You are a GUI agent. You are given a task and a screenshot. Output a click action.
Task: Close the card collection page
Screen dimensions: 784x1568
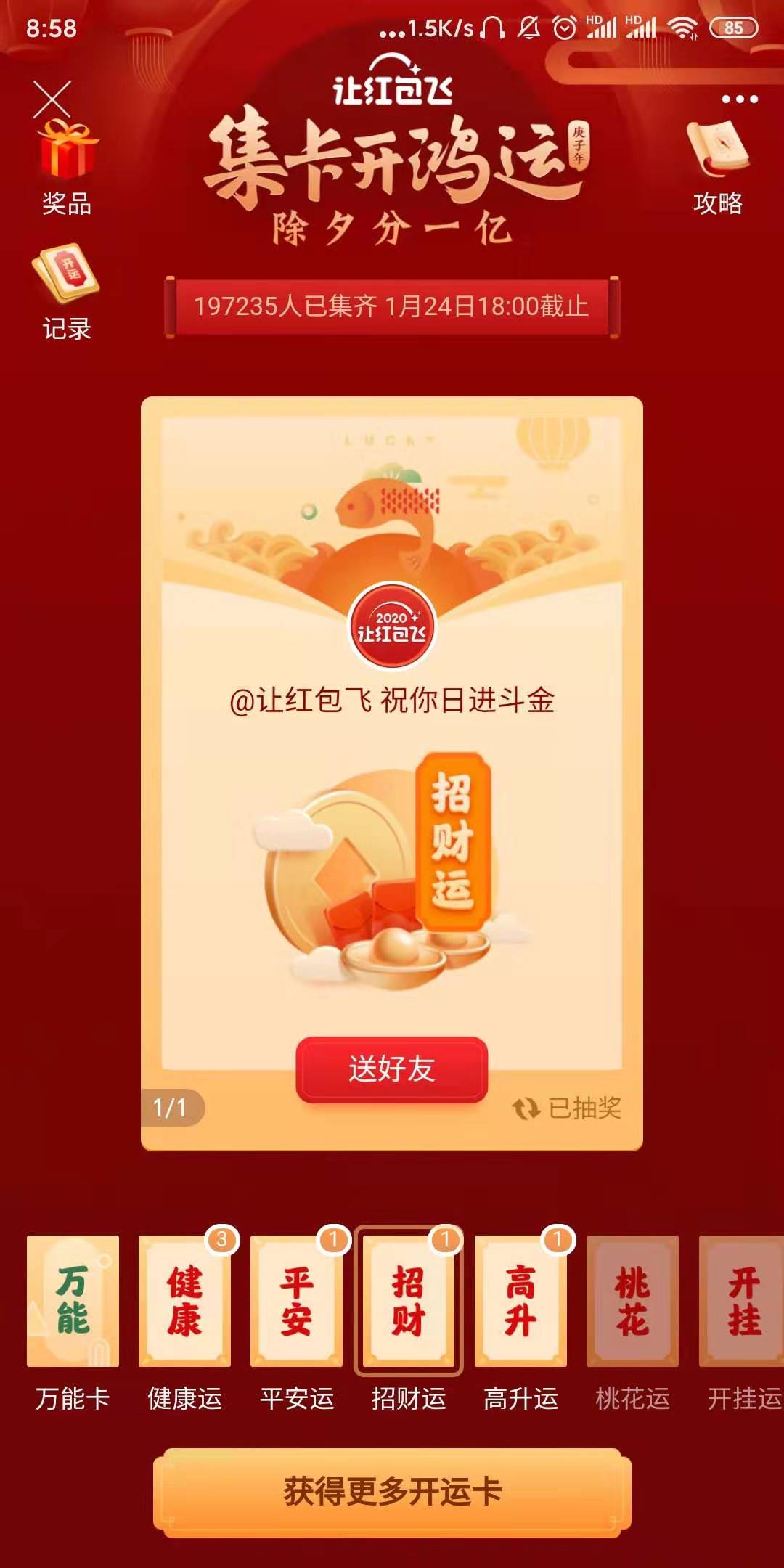(x=52, y=99)
